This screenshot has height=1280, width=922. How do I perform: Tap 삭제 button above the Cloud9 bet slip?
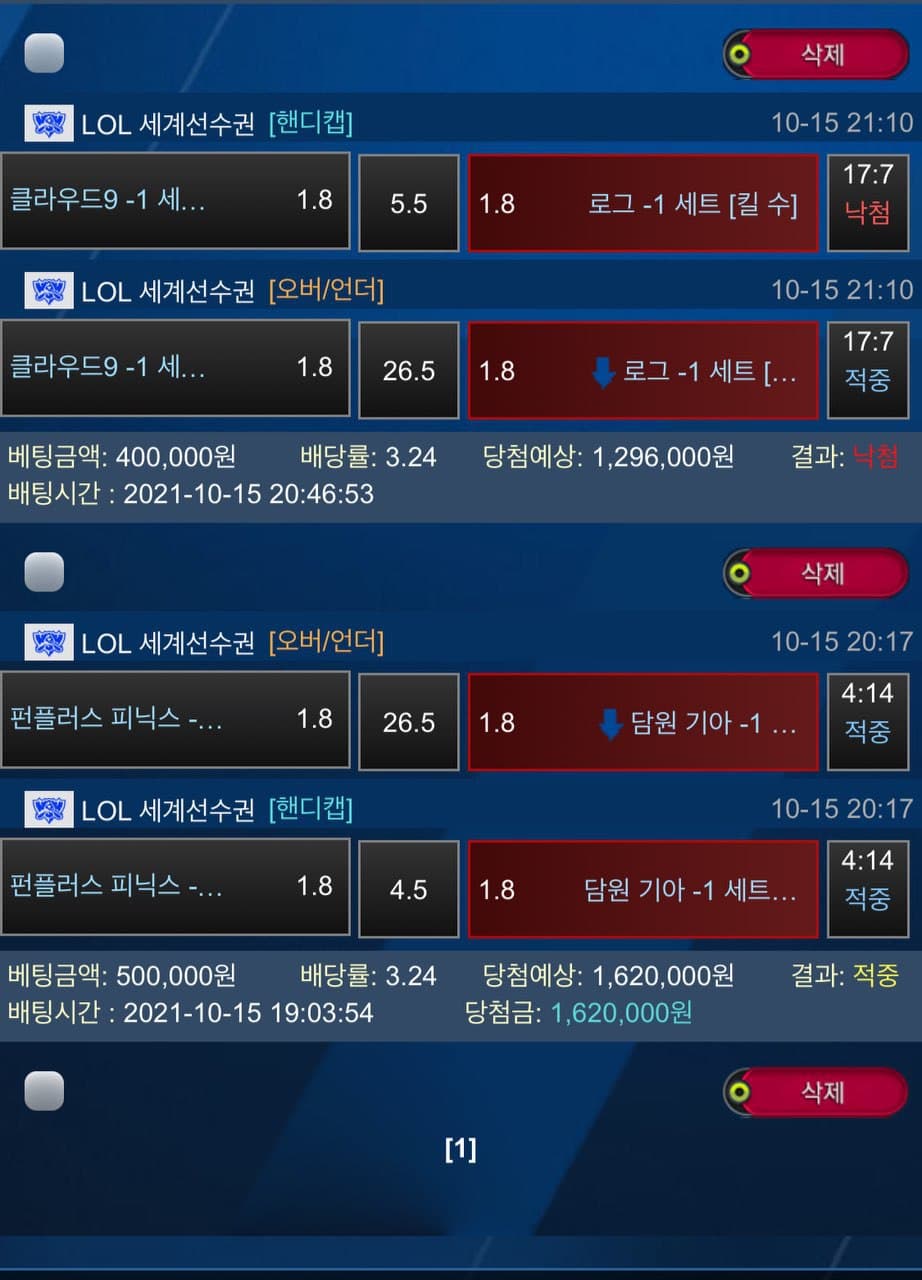pyautogui.click(x=816, y=54)
